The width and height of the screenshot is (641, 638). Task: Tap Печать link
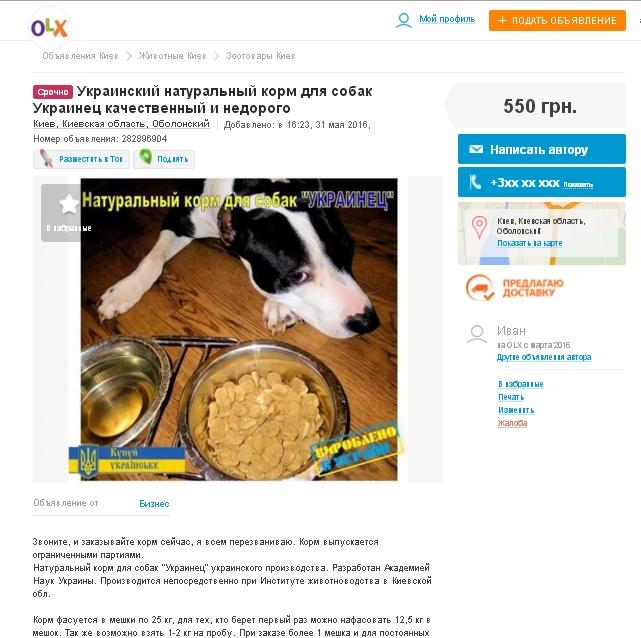click(510, 397)
